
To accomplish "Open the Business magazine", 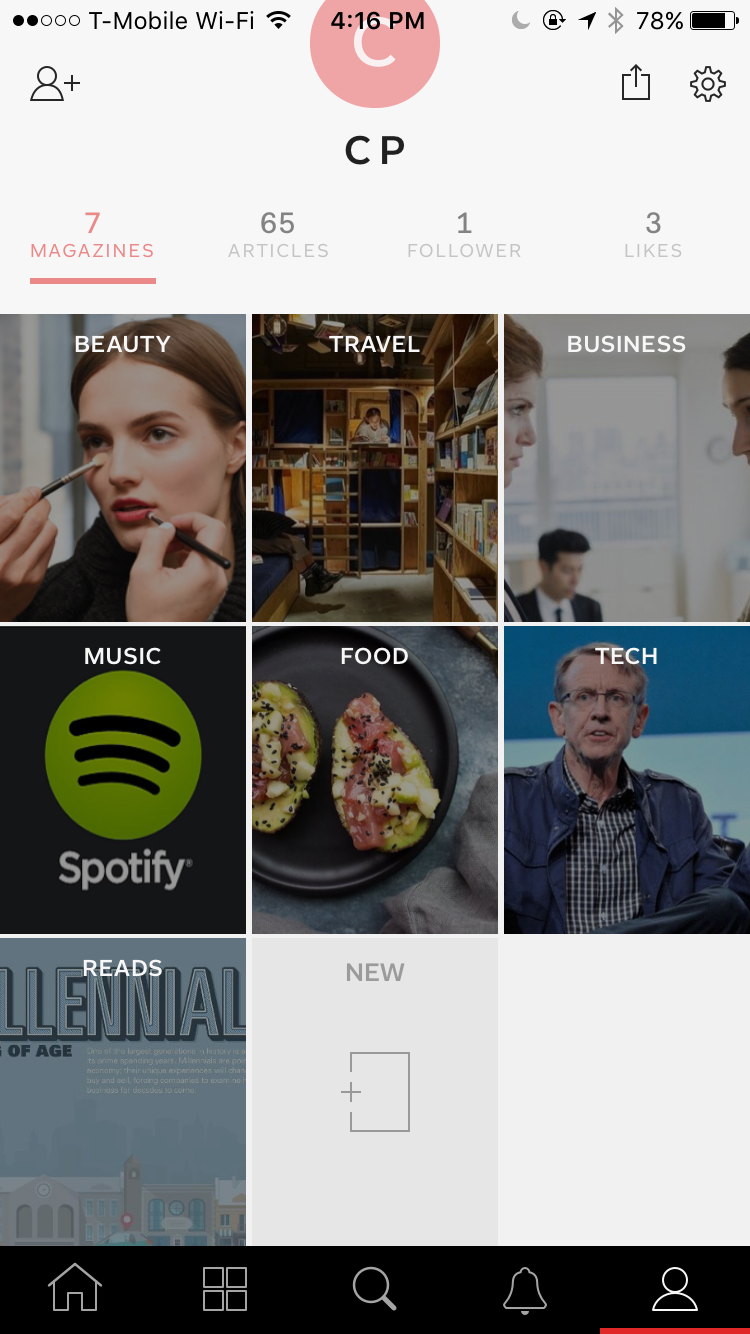I will (627, 468).
